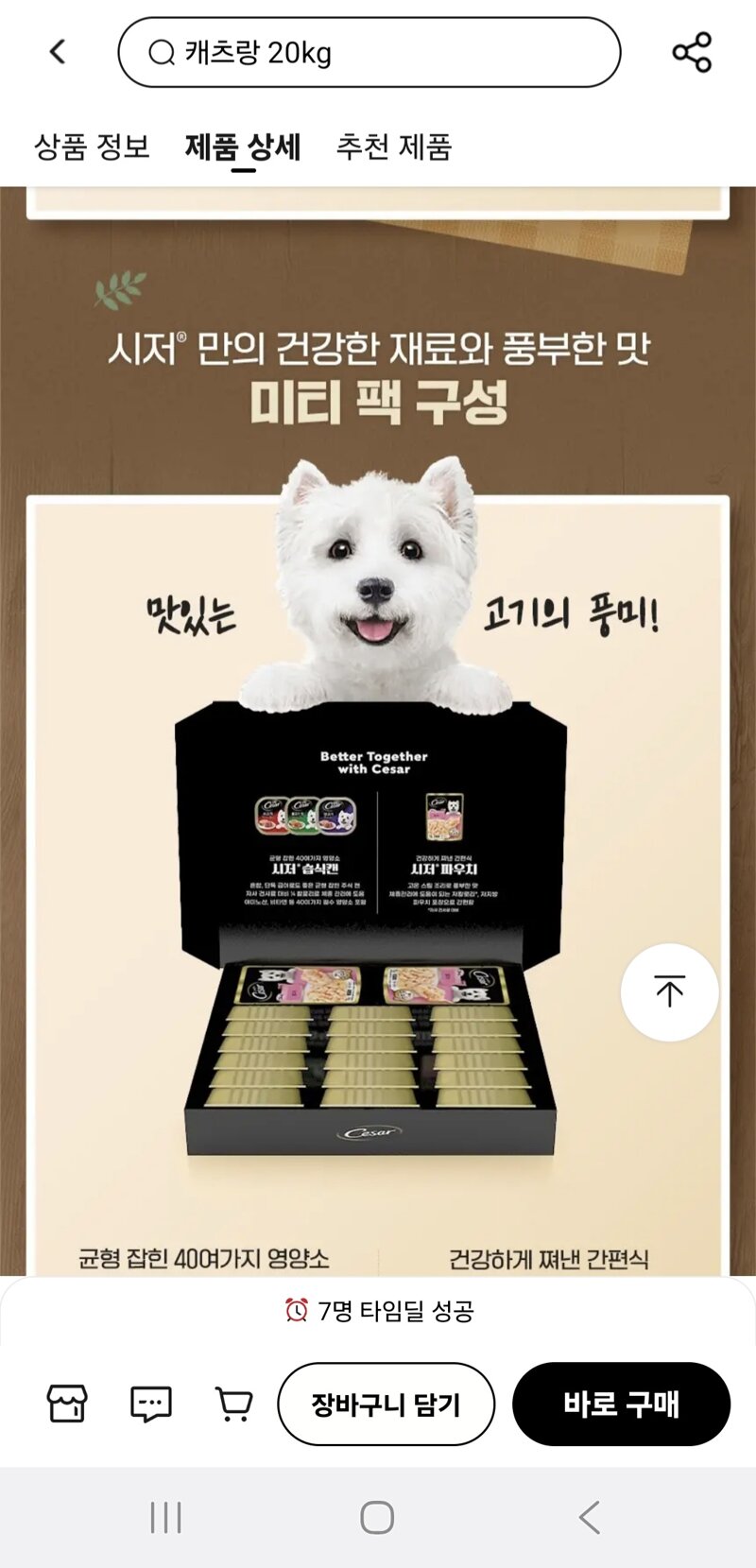Open the chat inquiry icon

(150, 1404)
